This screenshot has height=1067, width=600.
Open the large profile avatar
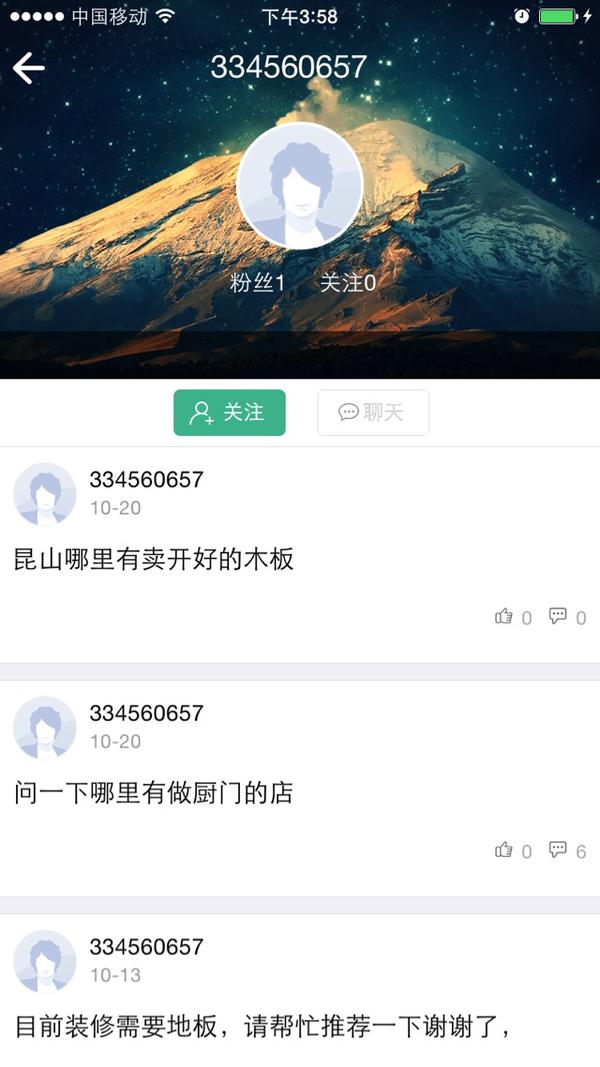coord(299,186)
